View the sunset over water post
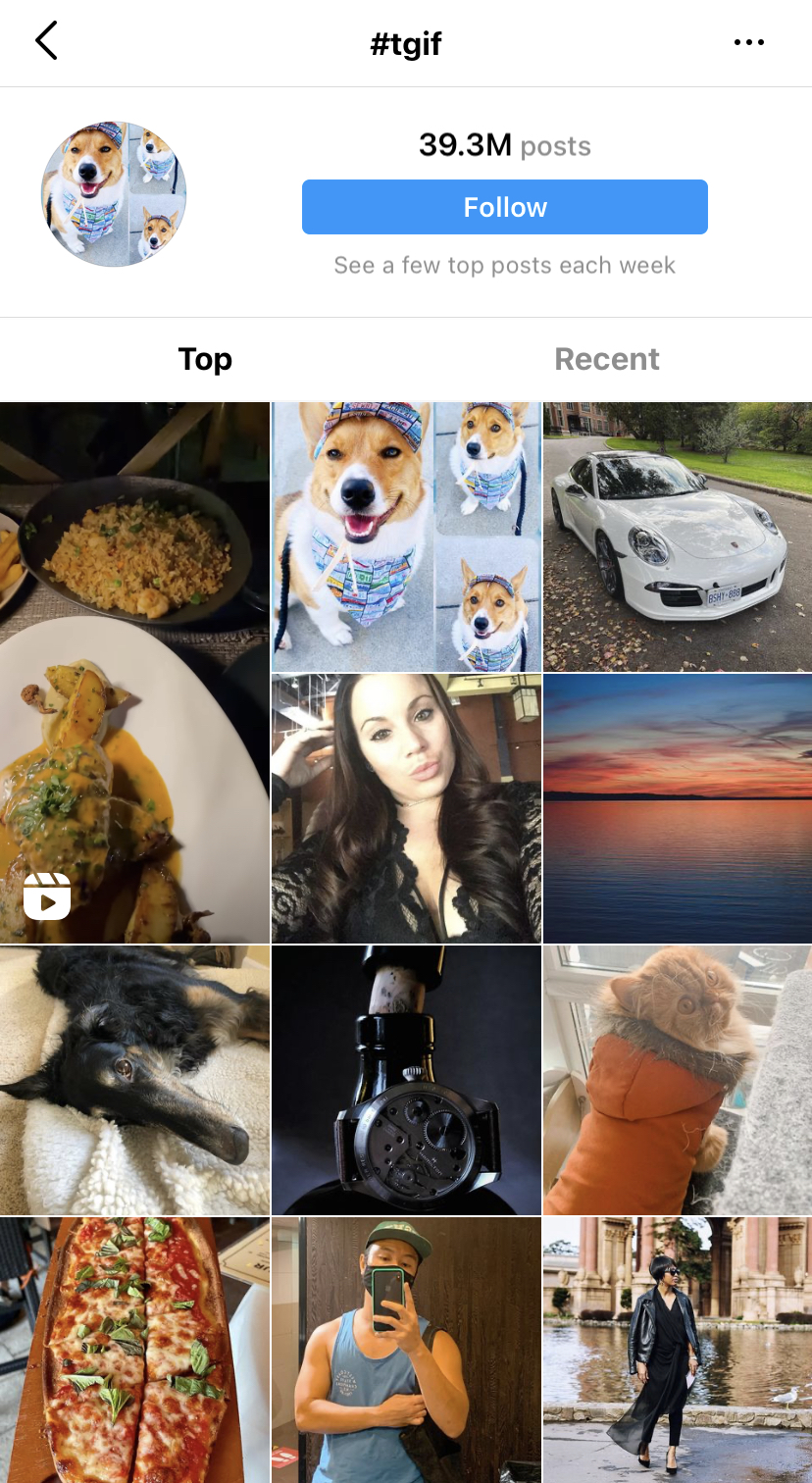This screenshot has height=1483, width=812. pos(677,807)
